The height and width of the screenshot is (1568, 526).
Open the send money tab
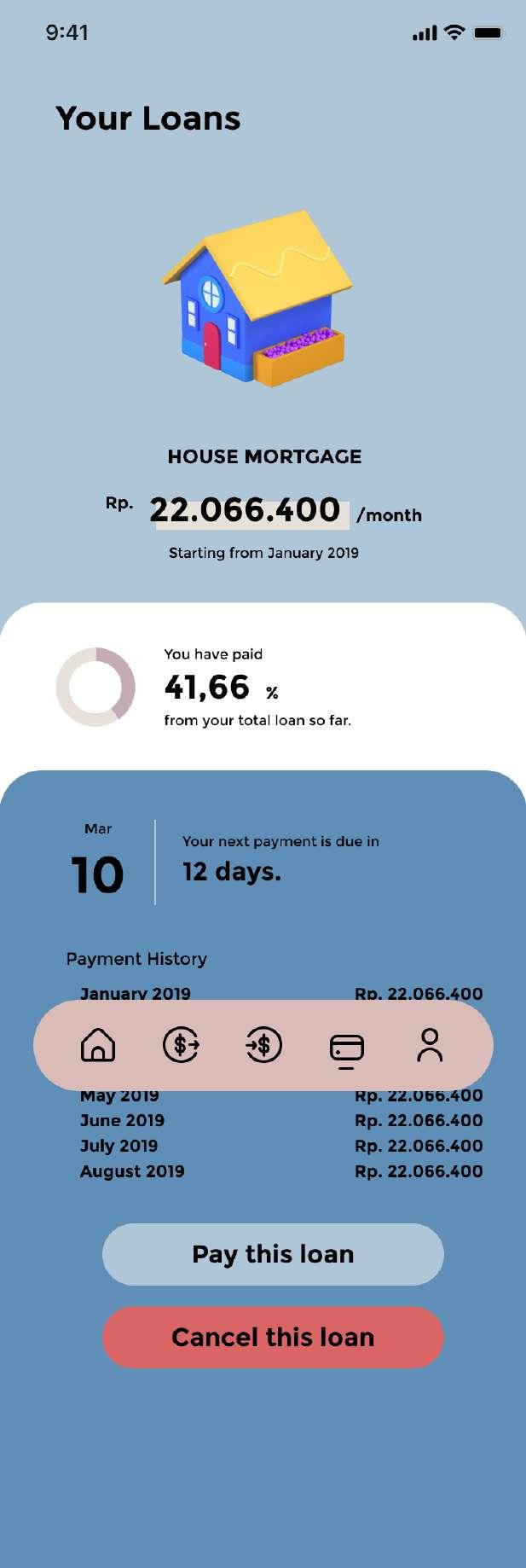(x=181, y=1045)
